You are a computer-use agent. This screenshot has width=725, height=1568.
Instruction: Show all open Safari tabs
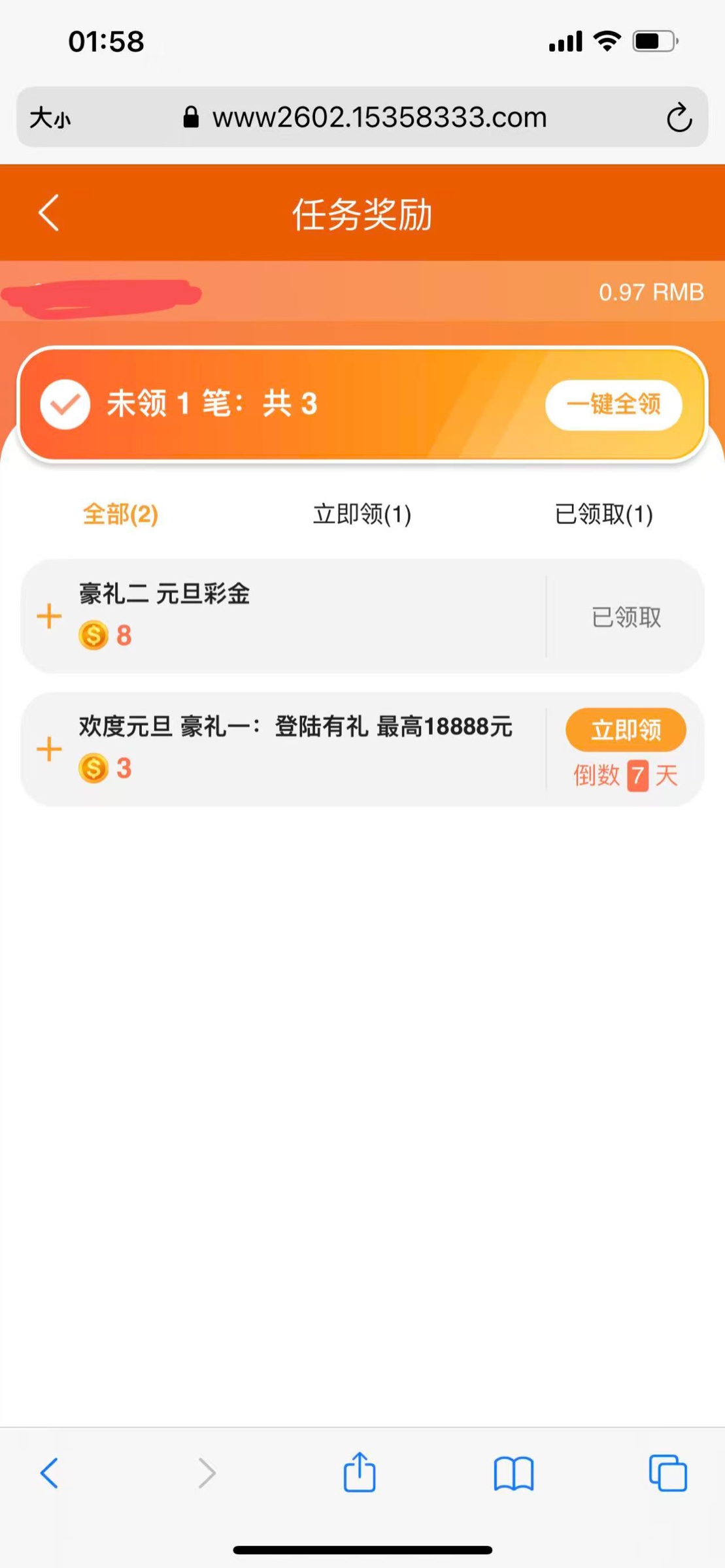[x=667, y=1473]
